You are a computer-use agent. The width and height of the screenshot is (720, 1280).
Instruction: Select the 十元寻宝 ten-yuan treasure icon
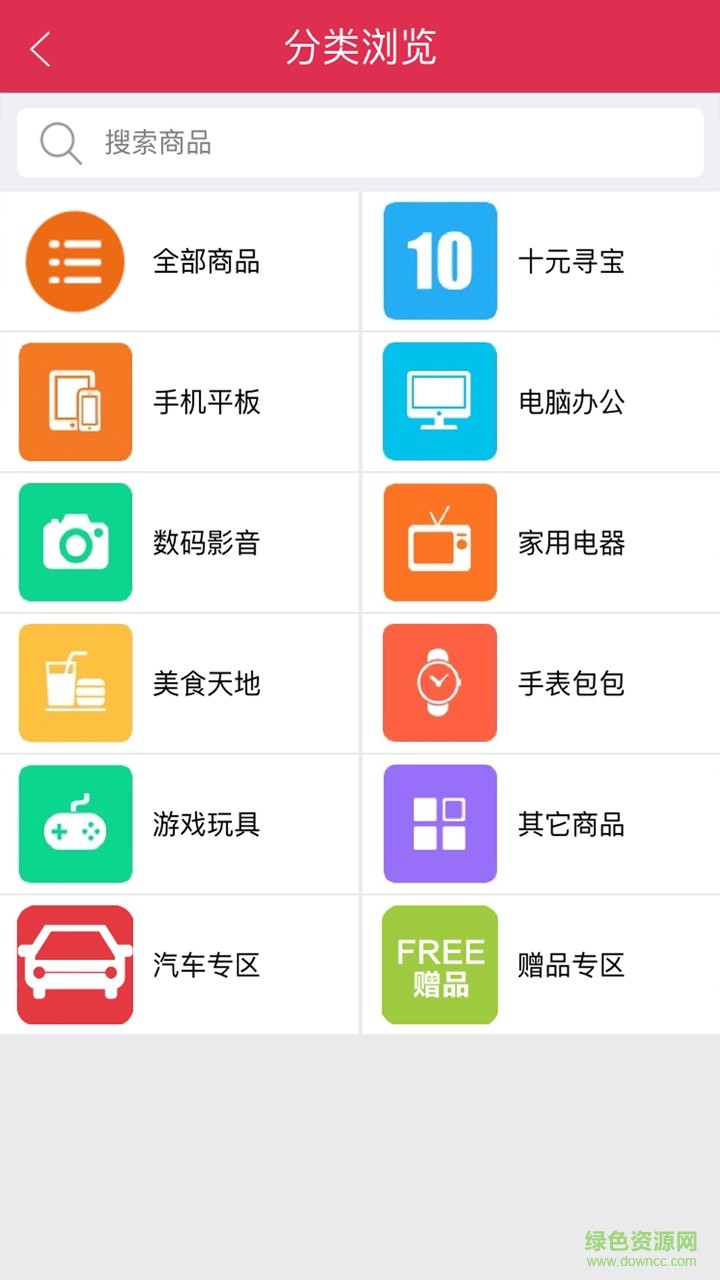439,261
